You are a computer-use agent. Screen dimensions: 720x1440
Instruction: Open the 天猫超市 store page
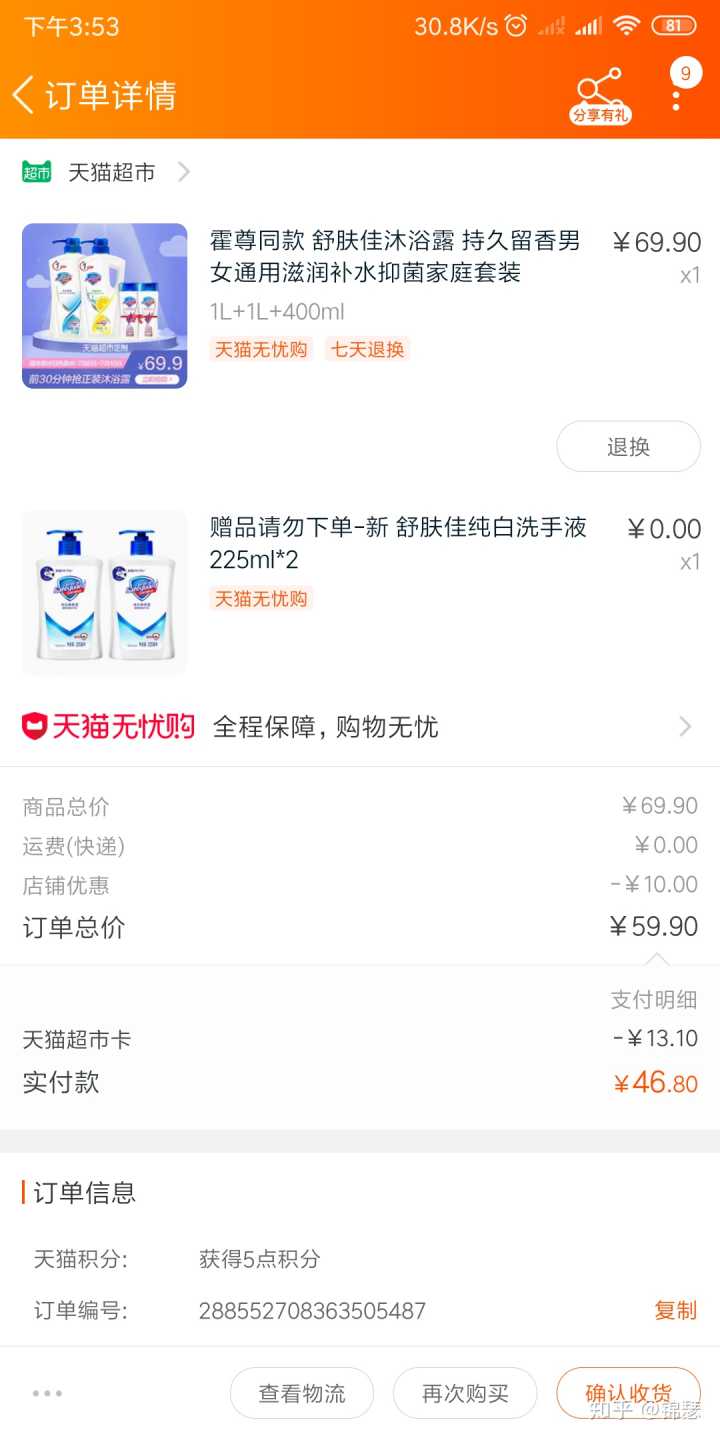(110, 172)
